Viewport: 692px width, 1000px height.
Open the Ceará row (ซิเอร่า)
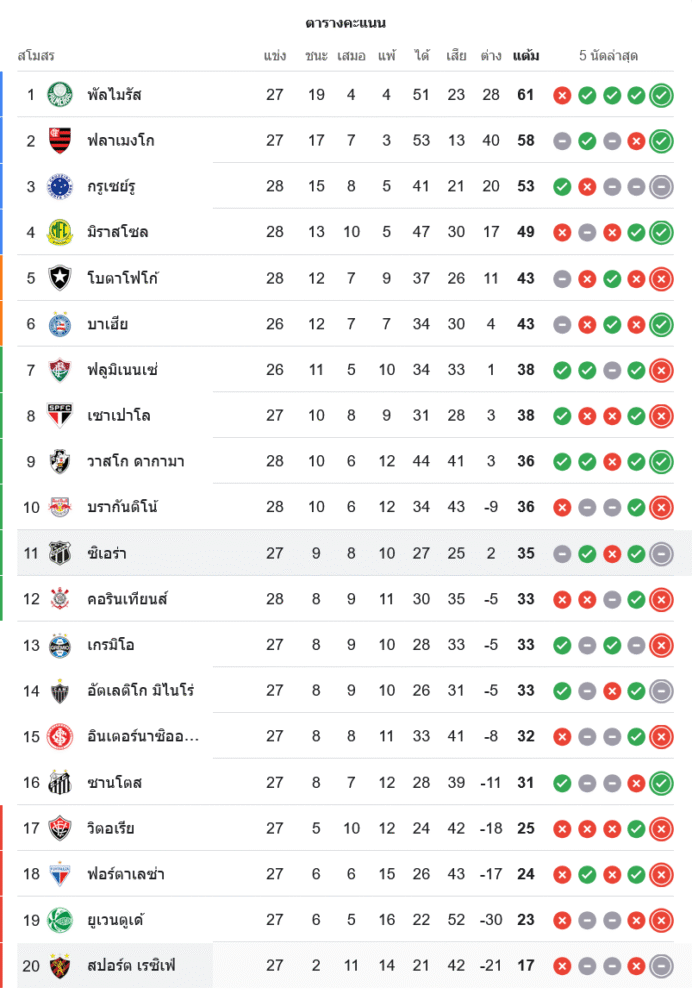pyautogui.click(x=107, y=553)
